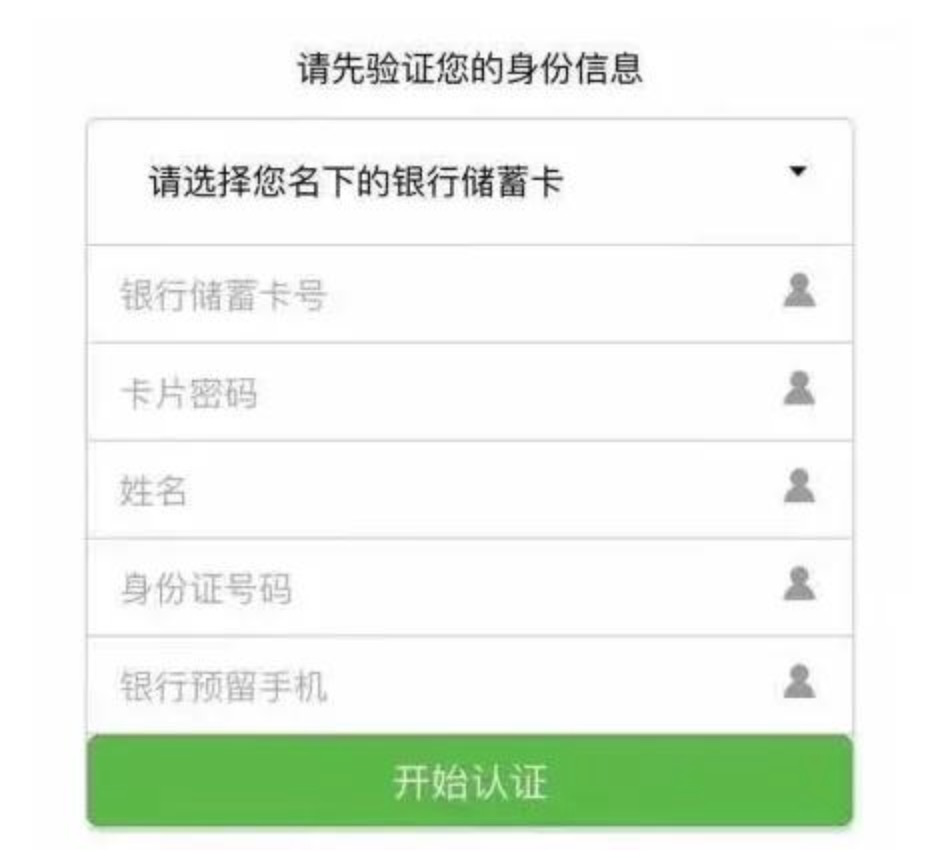
Task: Tap the 开始认证 button
Action: [469, 782]
